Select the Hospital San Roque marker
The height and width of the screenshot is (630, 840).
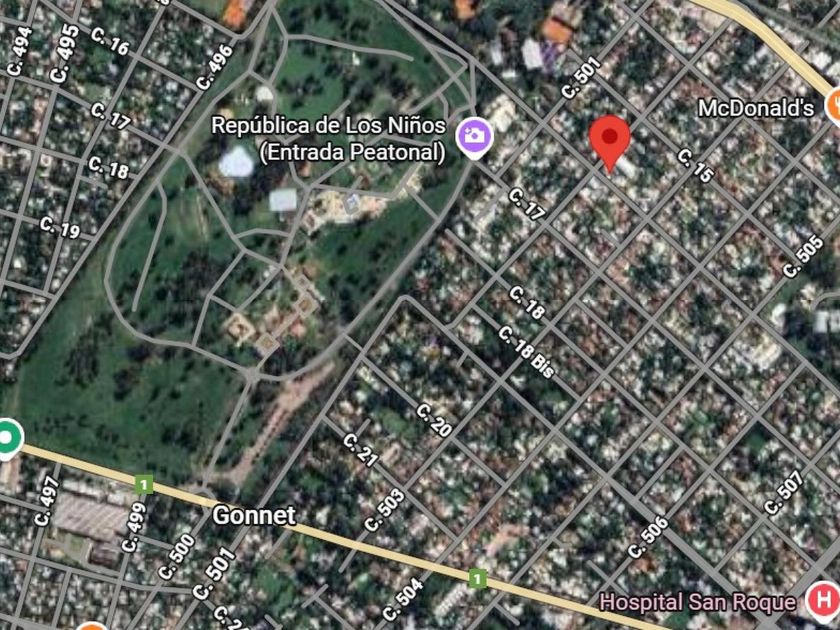coord(824,601)
